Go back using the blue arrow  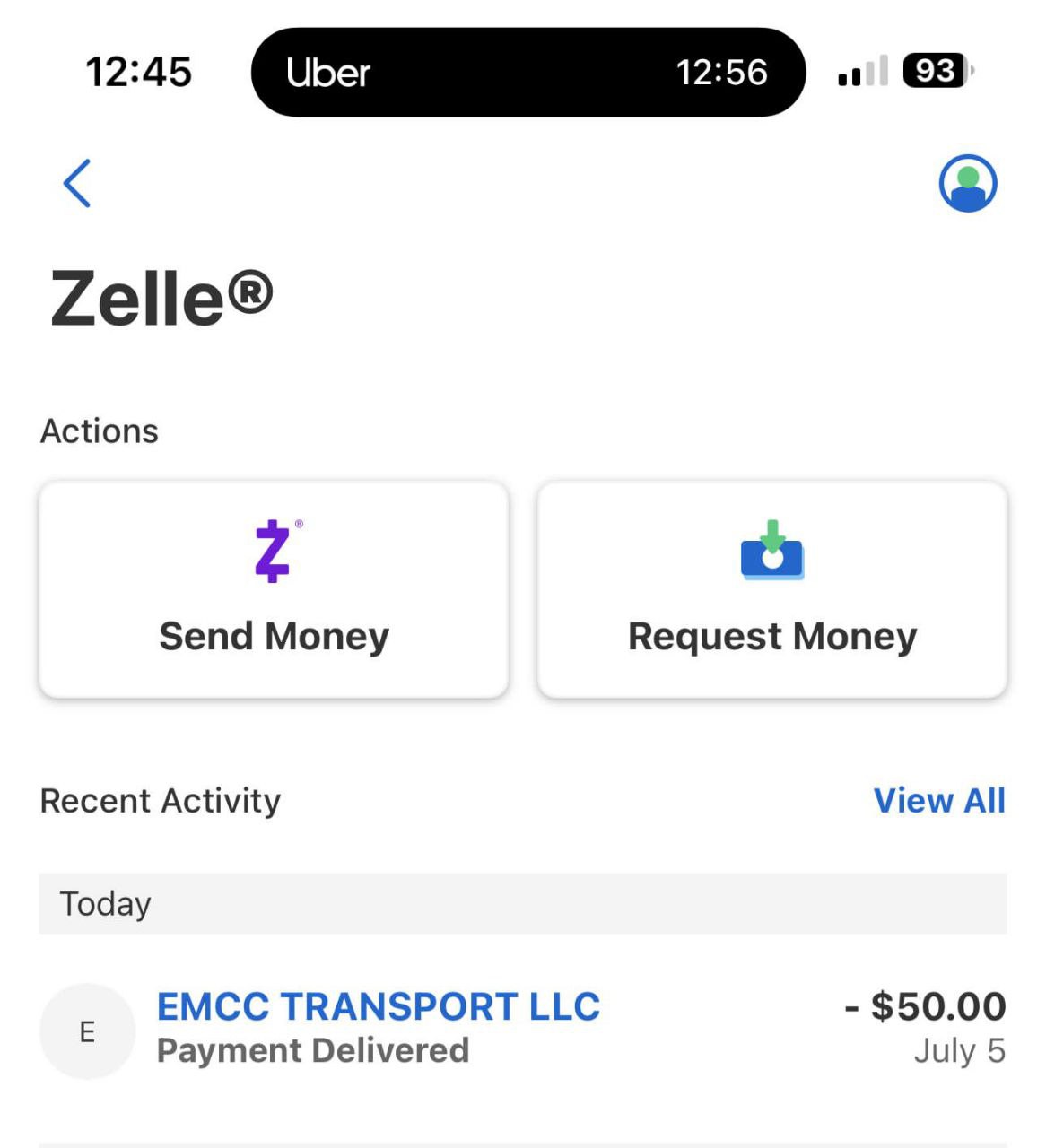pos(77,184)
